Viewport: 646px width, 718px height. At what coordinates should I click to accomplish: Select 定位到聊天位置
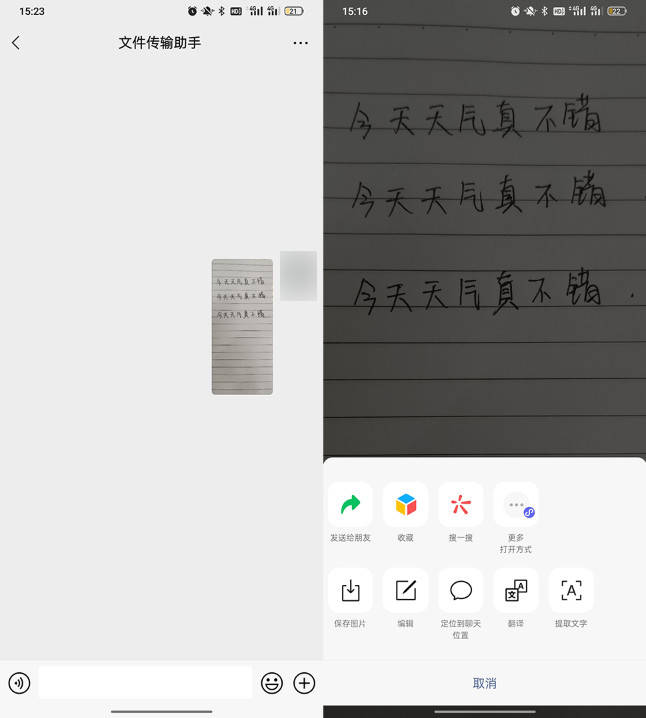[460, 591]
